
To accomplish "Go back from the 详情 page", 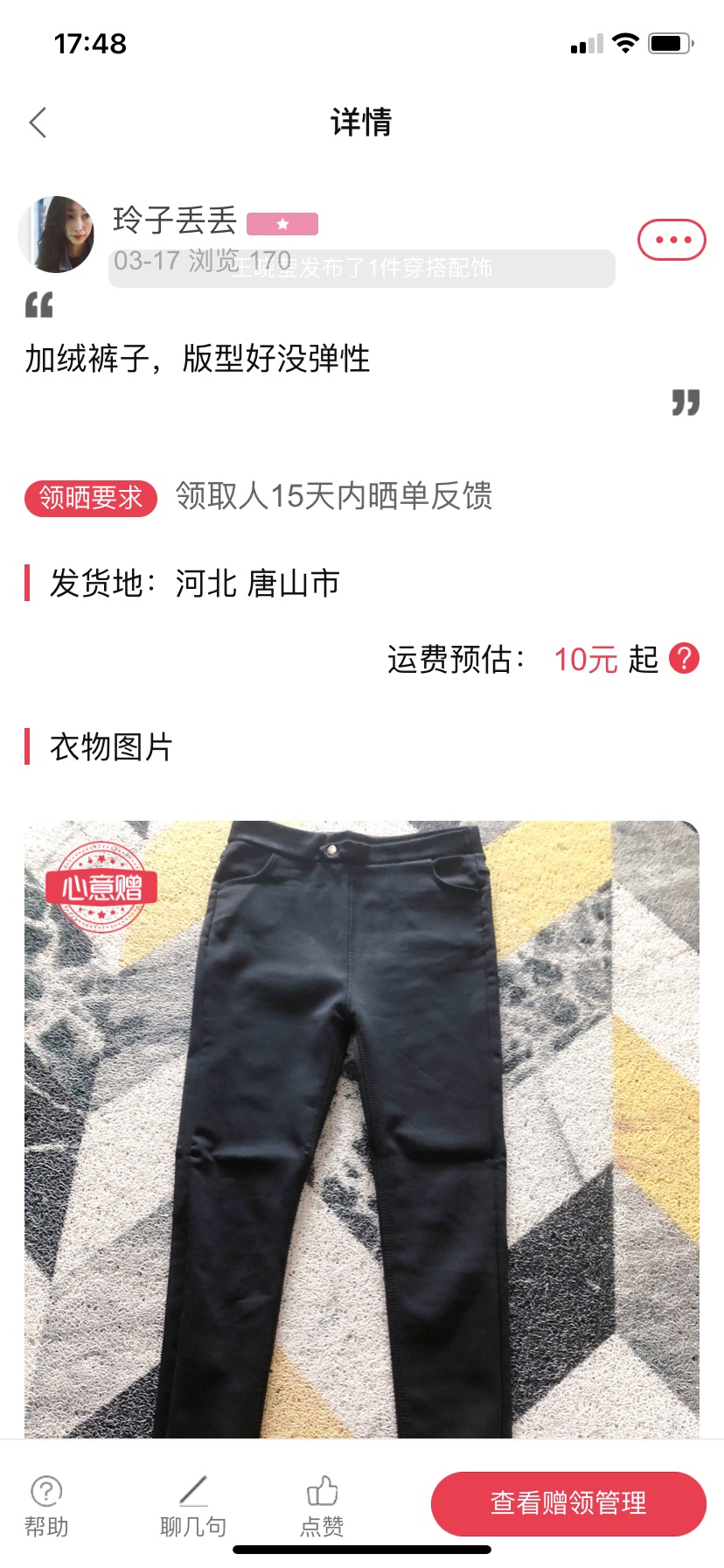I will click(x=38, y=122).
